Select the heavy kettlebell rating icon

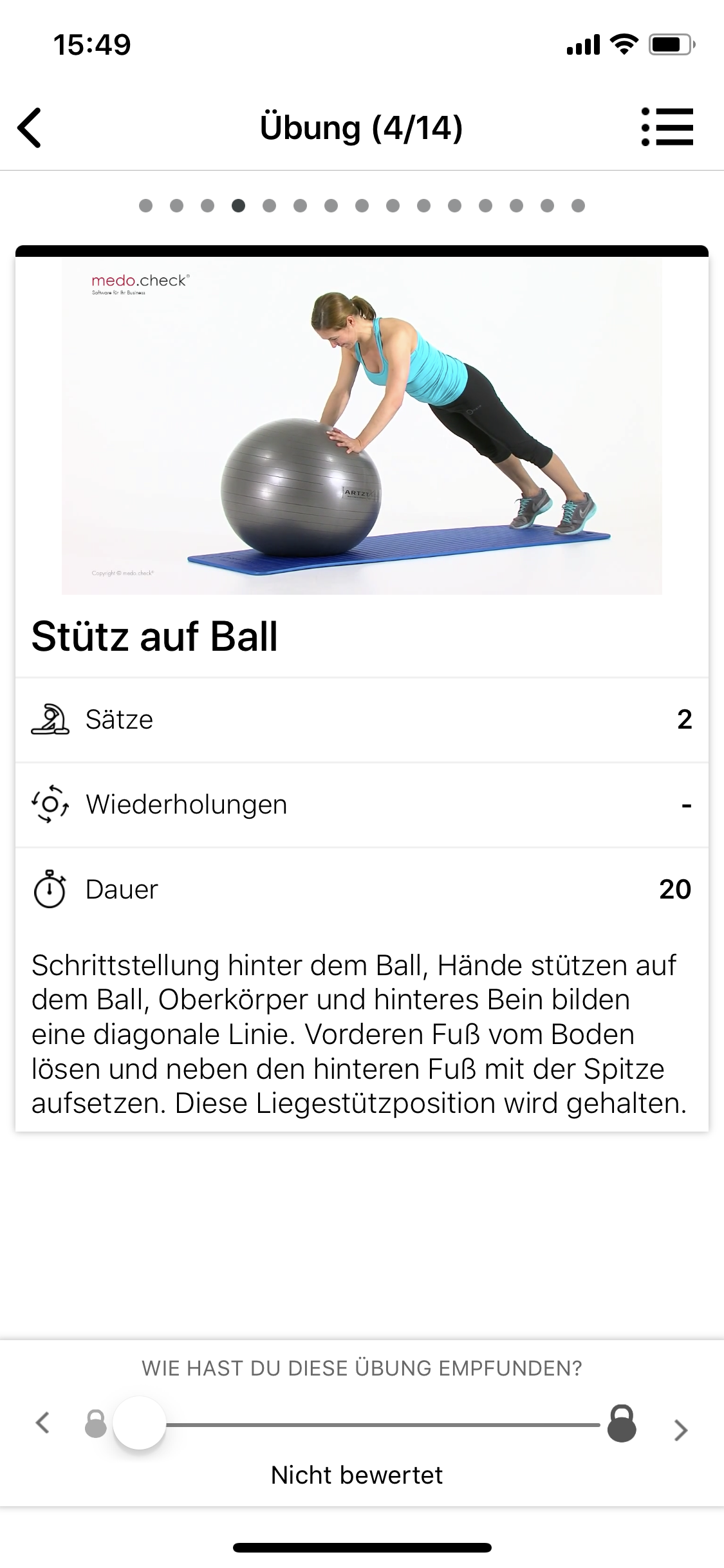pos(622,1423)
